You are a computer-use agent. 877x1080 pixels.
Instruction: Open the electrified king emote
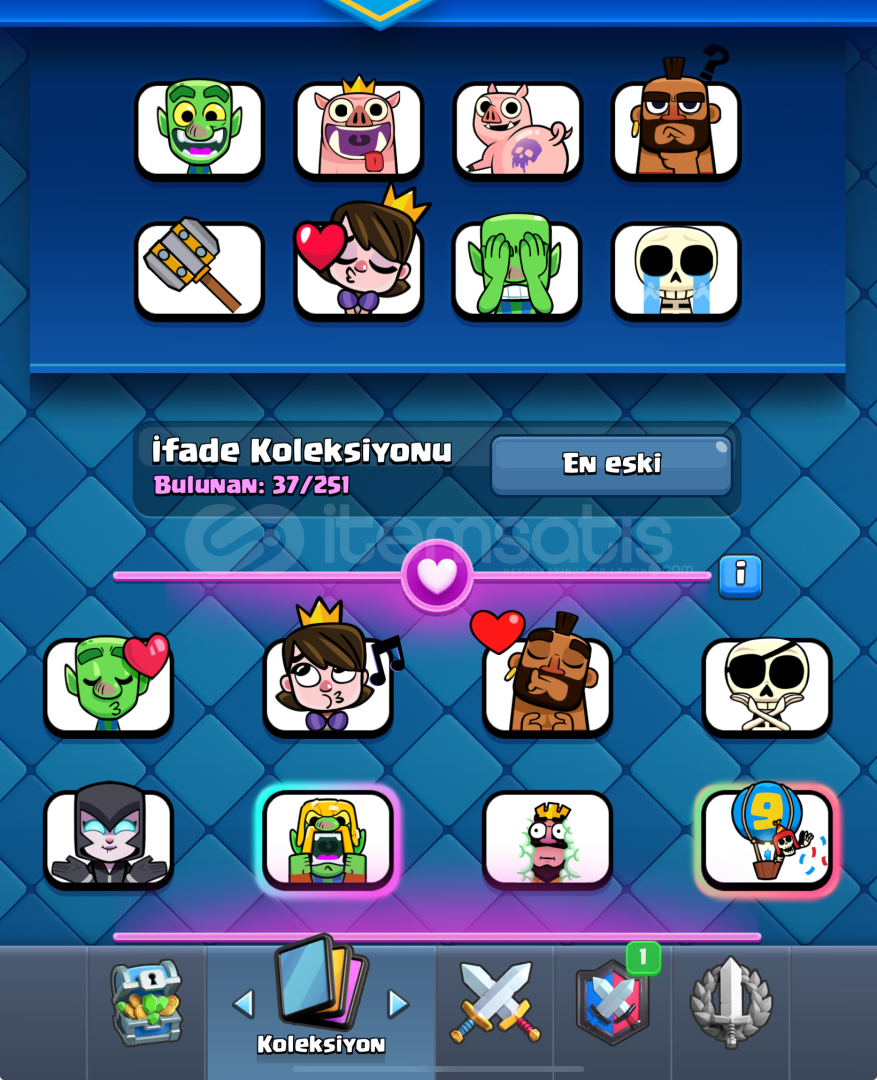(547, 838)
